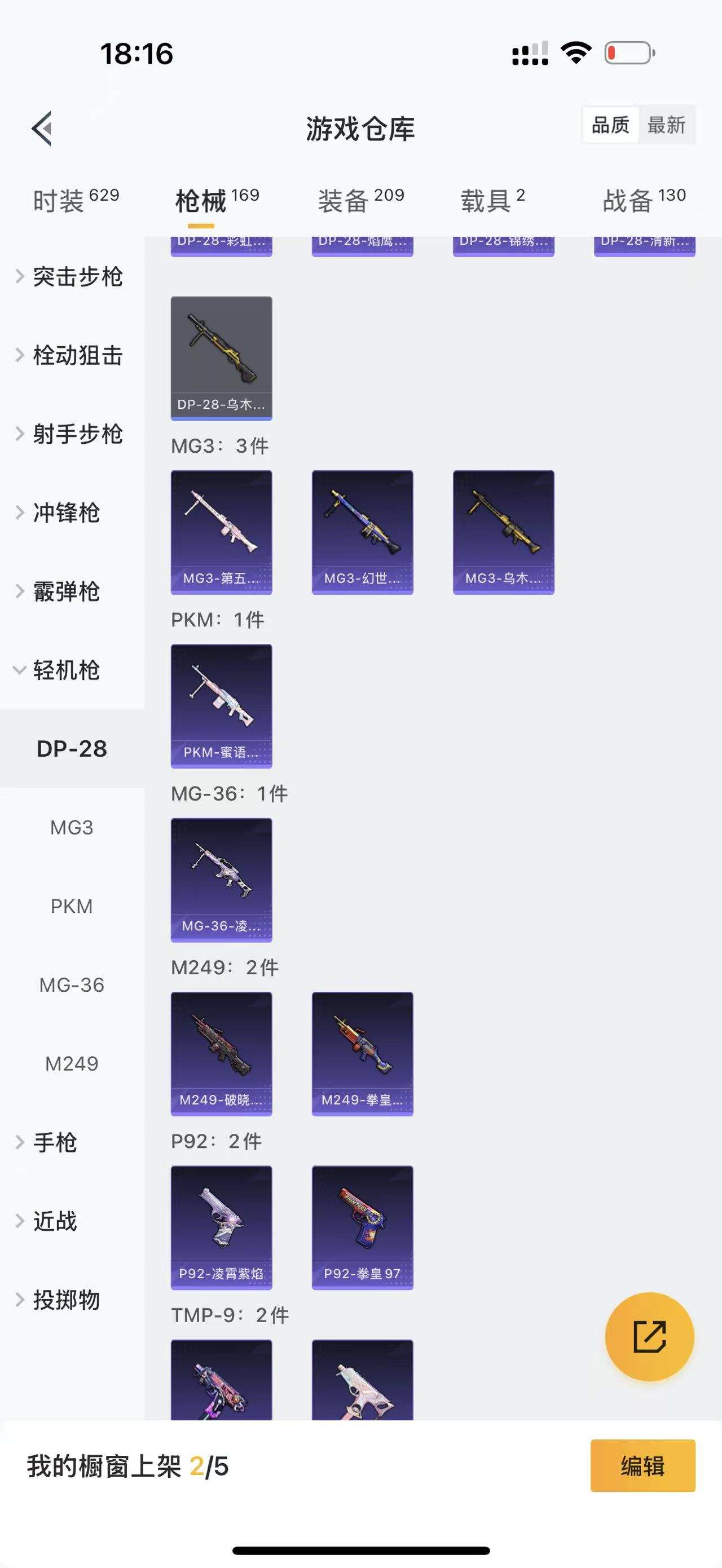Select the MG3-幻世 skin

(362, 529)
